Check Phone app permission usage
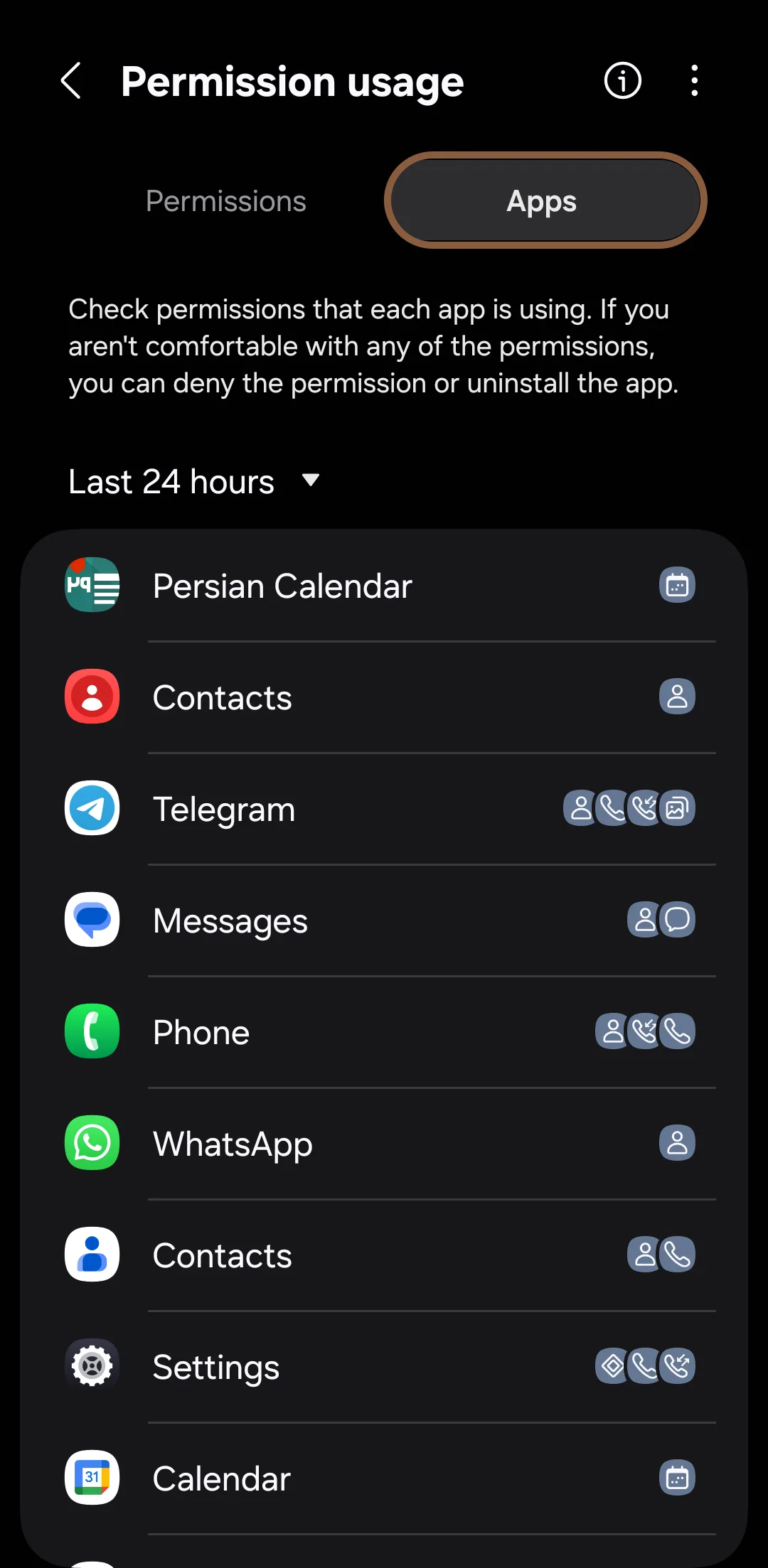This screenshot has width=768, height=1568. click(384, 1032)
